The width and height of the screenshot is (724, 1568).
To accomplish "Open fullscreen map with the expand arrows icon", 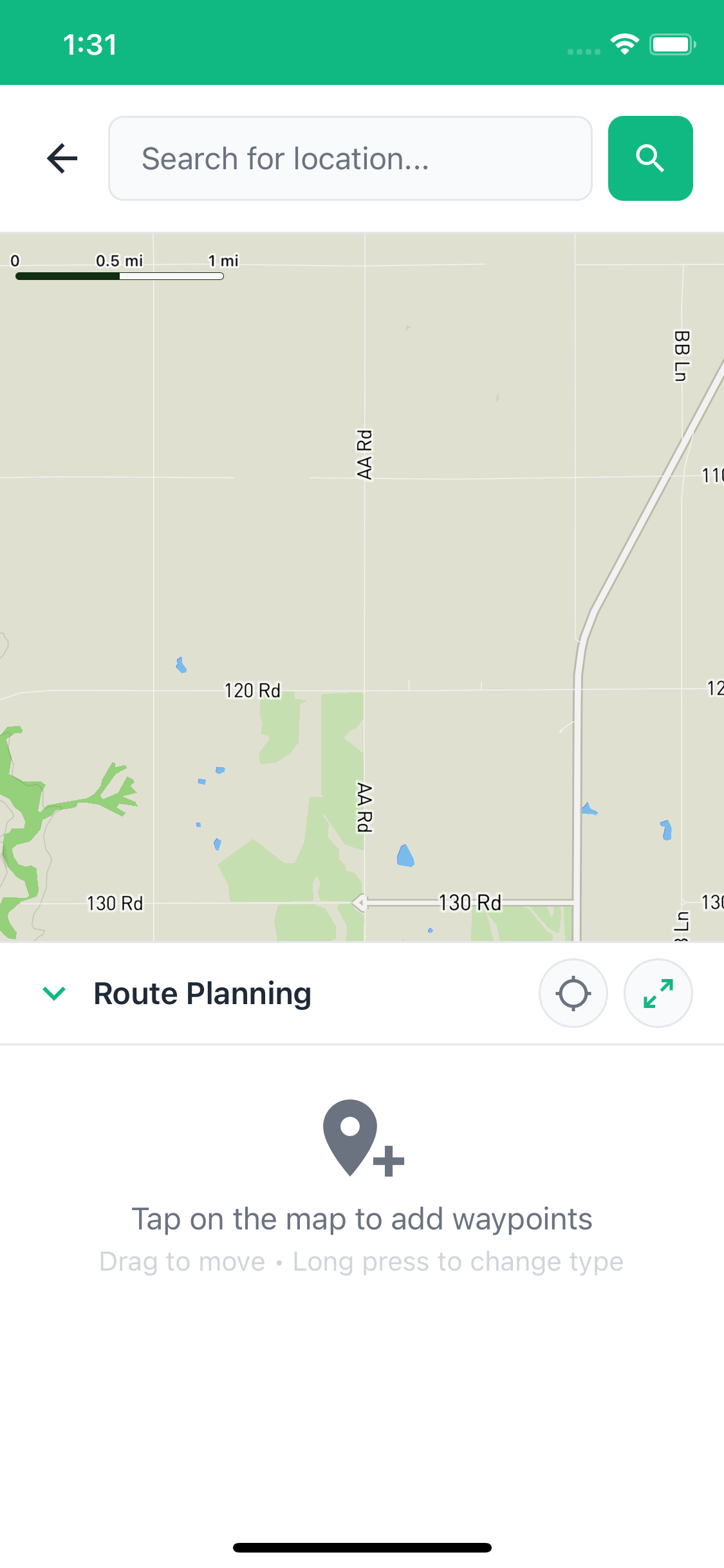I will coord(658,993).
